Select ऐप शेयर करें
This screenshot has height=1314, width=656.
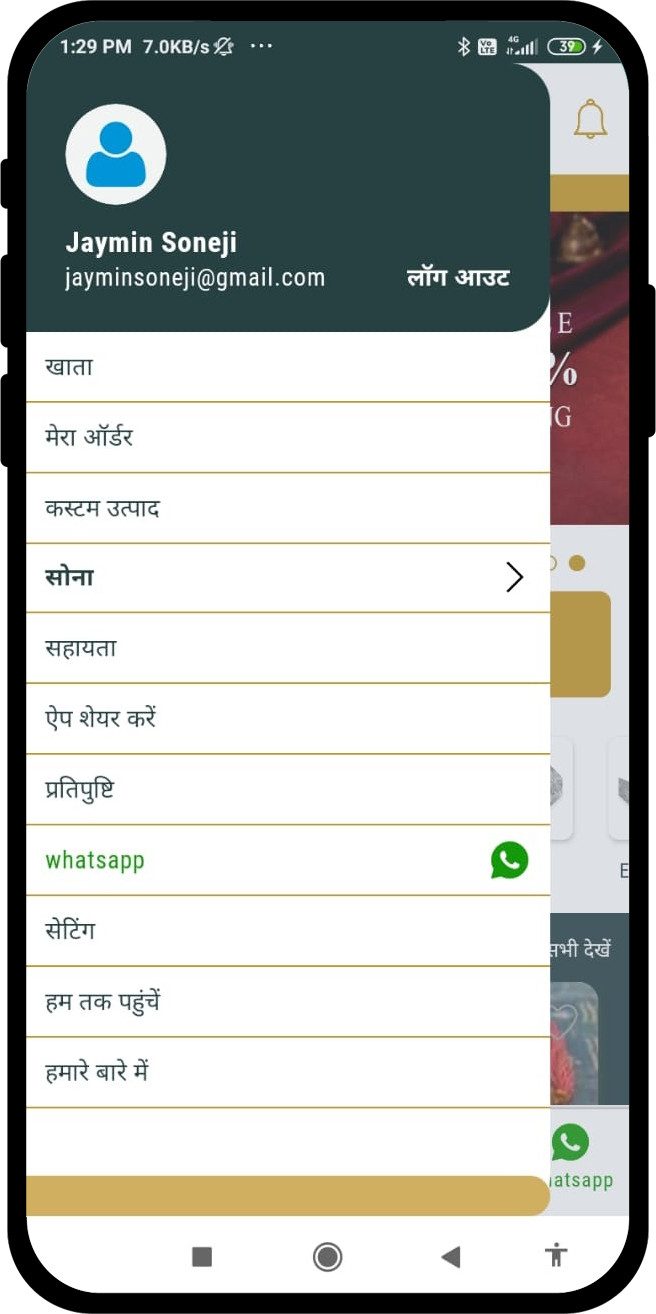tap(288, 719)
